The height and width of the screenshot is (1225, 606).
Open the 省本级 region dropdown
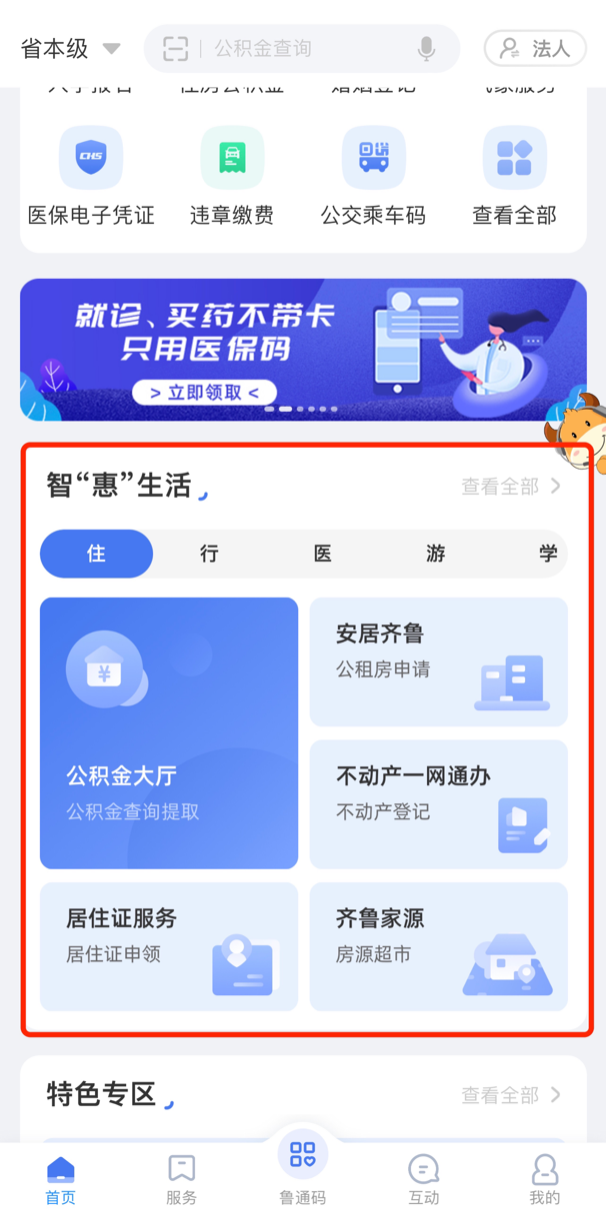pos(70,48)
